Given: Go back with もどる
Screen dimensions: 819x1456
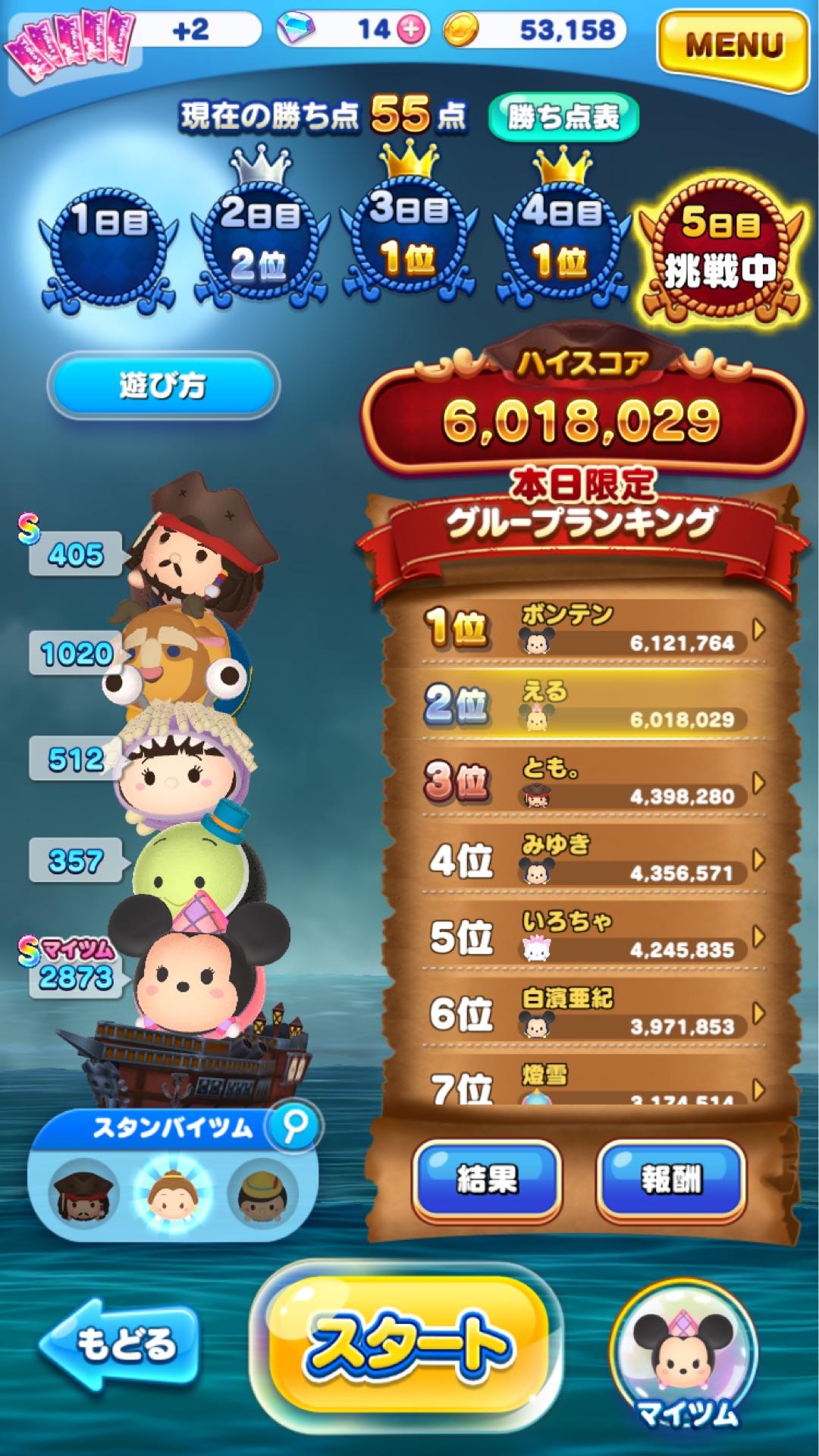Looking at the screenshot, I should [x=121, y=1345].
